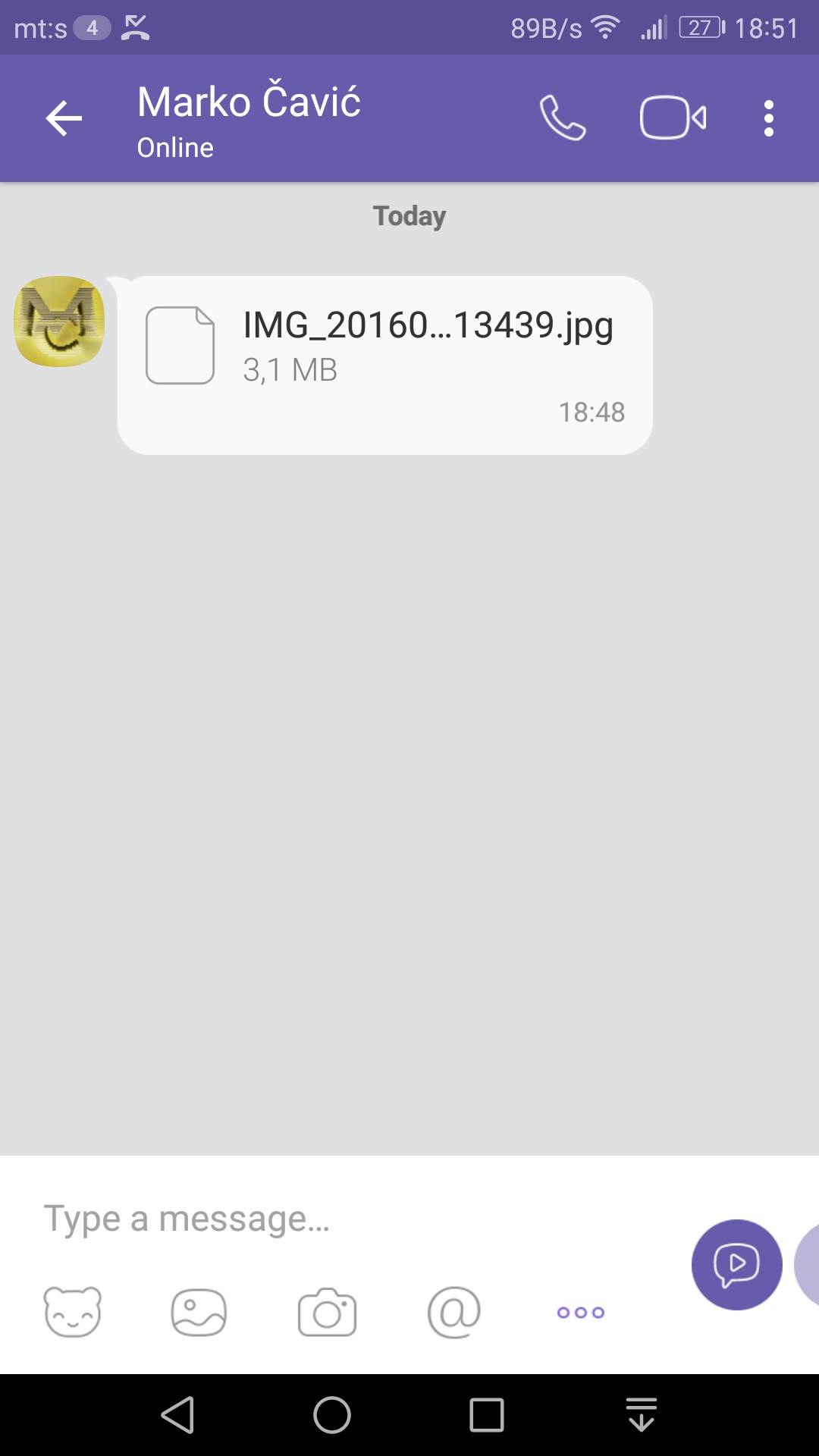
Task: Start a video call with Marko
Action: (x=673, y=118)
